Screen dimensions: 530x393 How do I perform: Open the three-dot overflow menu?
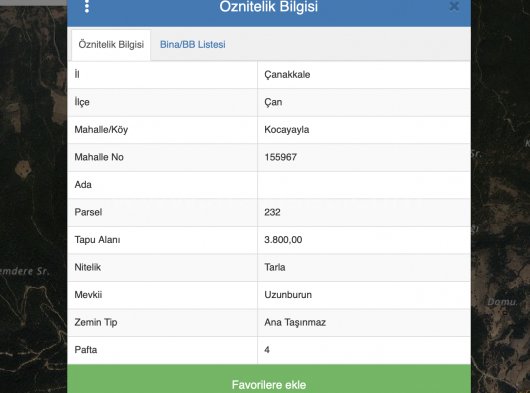(x=87, y=7)
